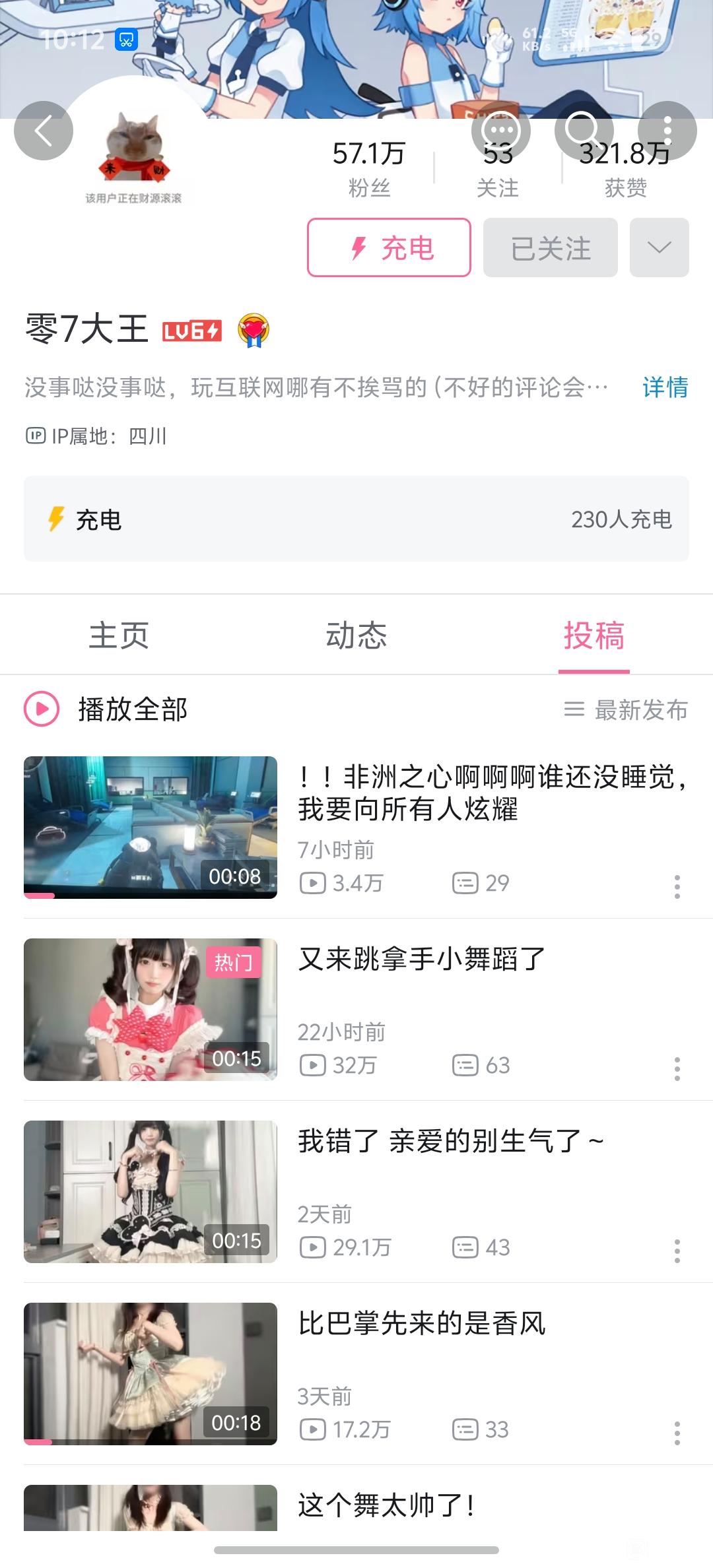Open the video 我错了 亲爱的别生气了
713x1568 pixels.
pos(450,1141)
